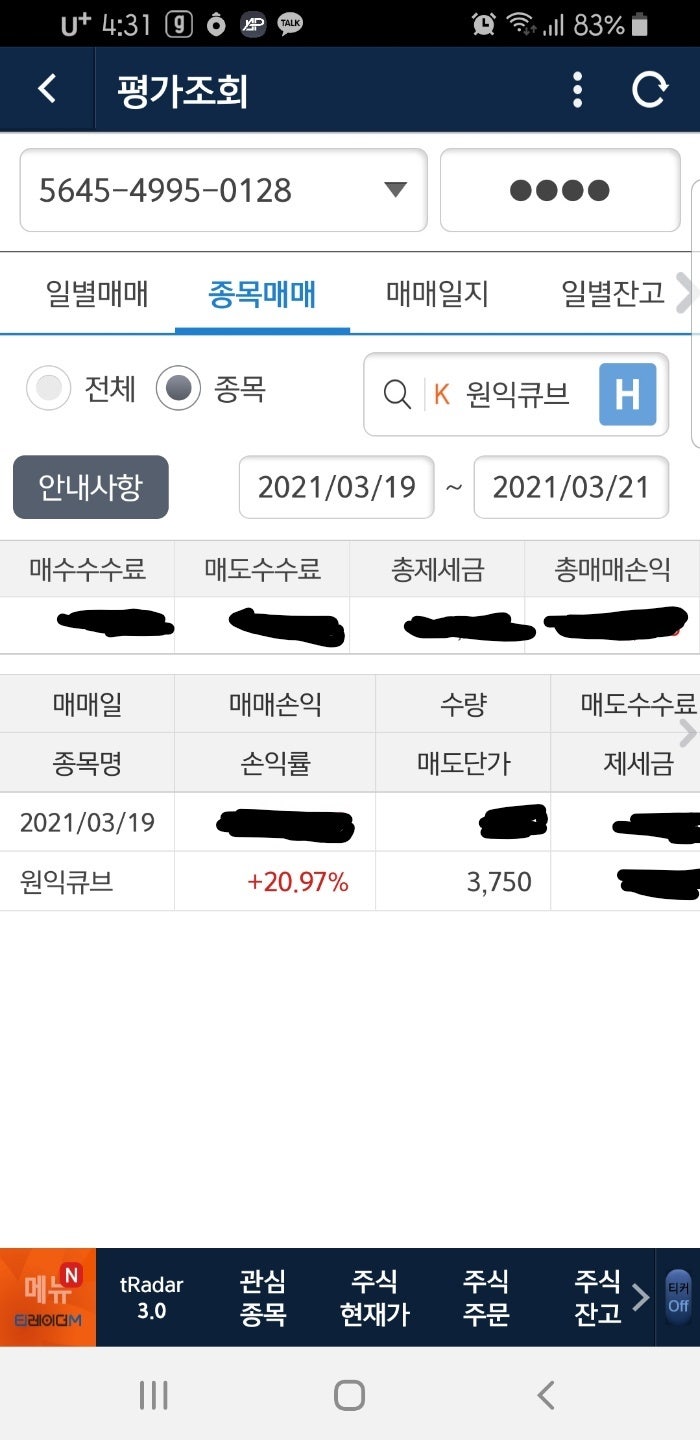The width and height of the screenshot is (700, 1440).
Task: Go to 관심종목 watchlist
Action: tap(263, 1297)
